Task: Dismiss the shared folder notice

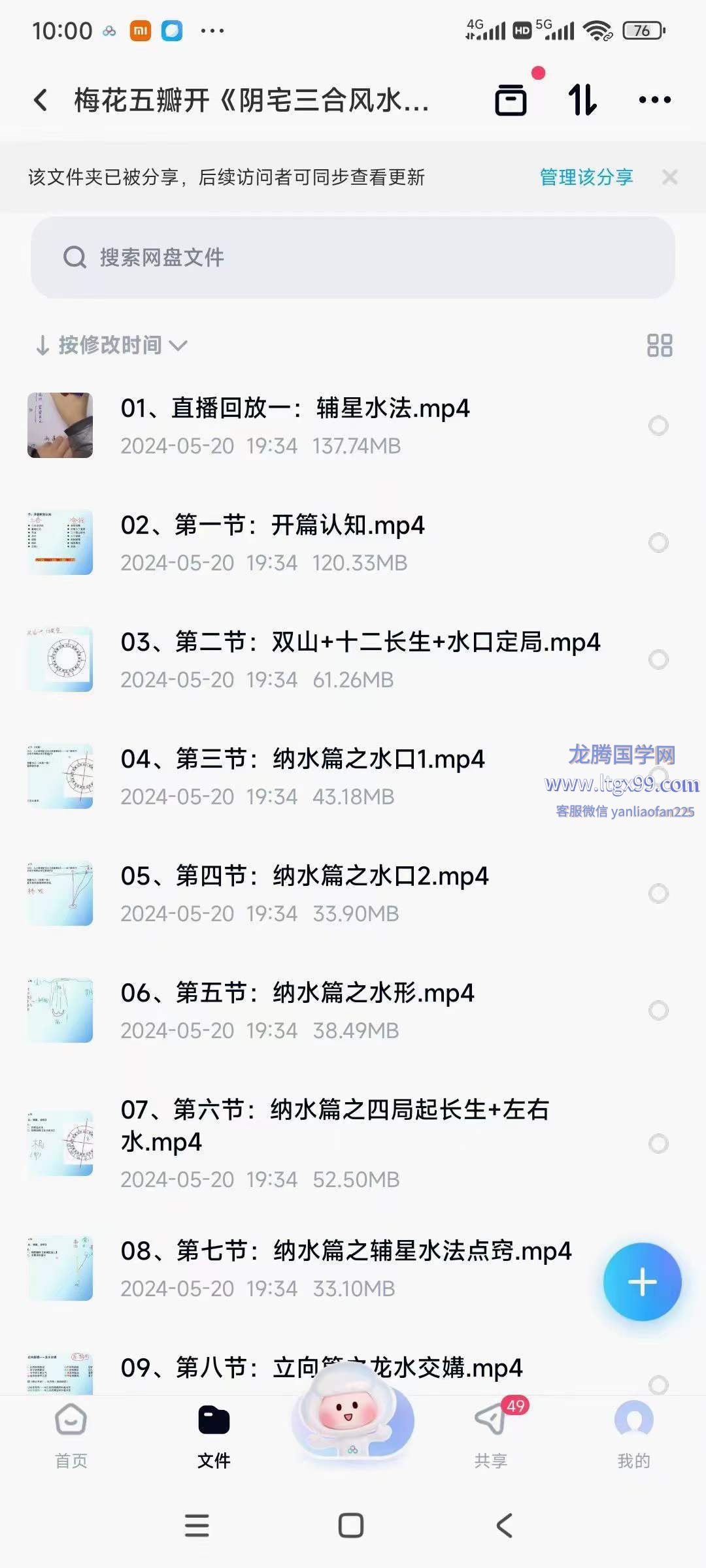Action: tap(669, 177)
